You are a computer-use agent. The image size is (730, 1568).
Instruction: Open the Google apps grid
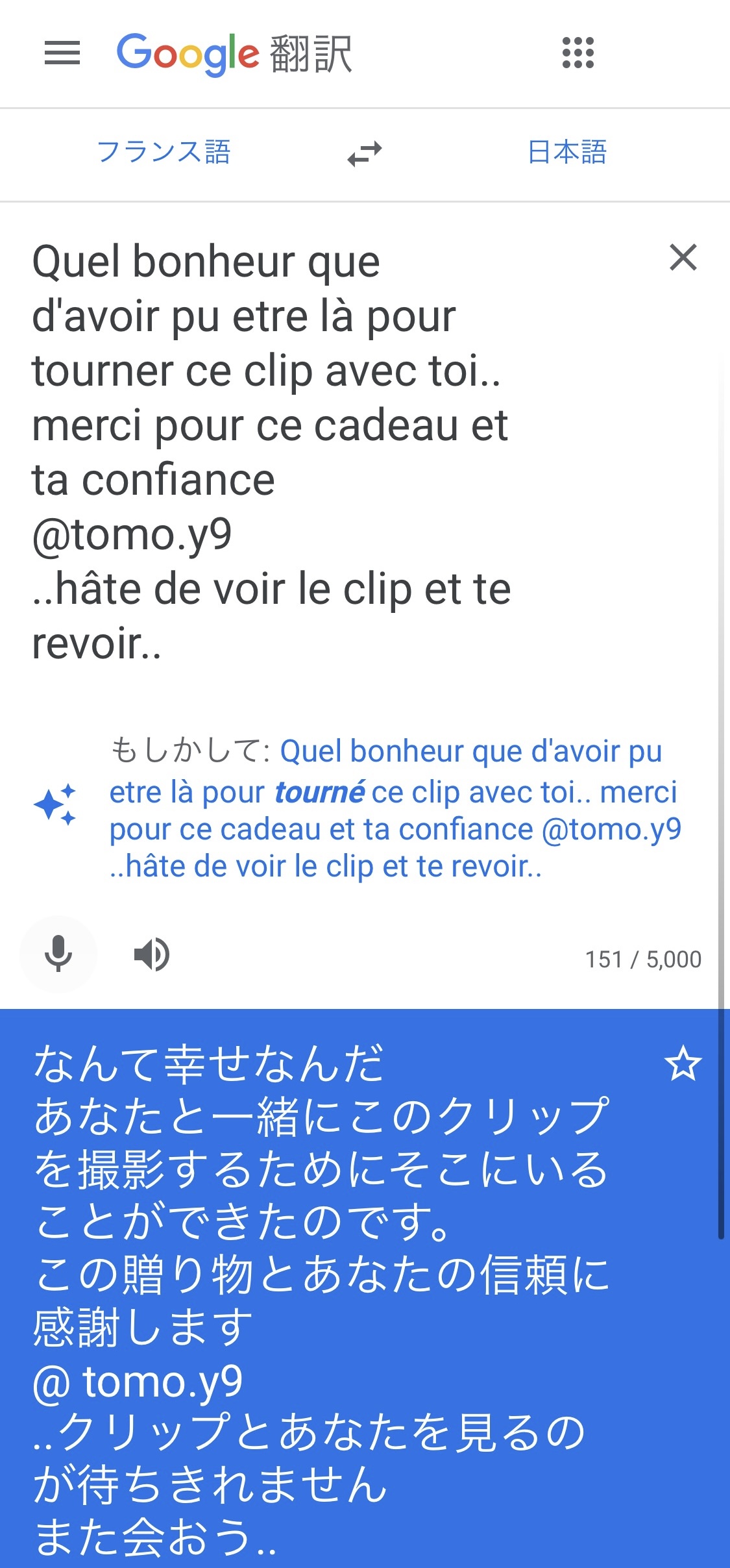click(x=578, y=53)
